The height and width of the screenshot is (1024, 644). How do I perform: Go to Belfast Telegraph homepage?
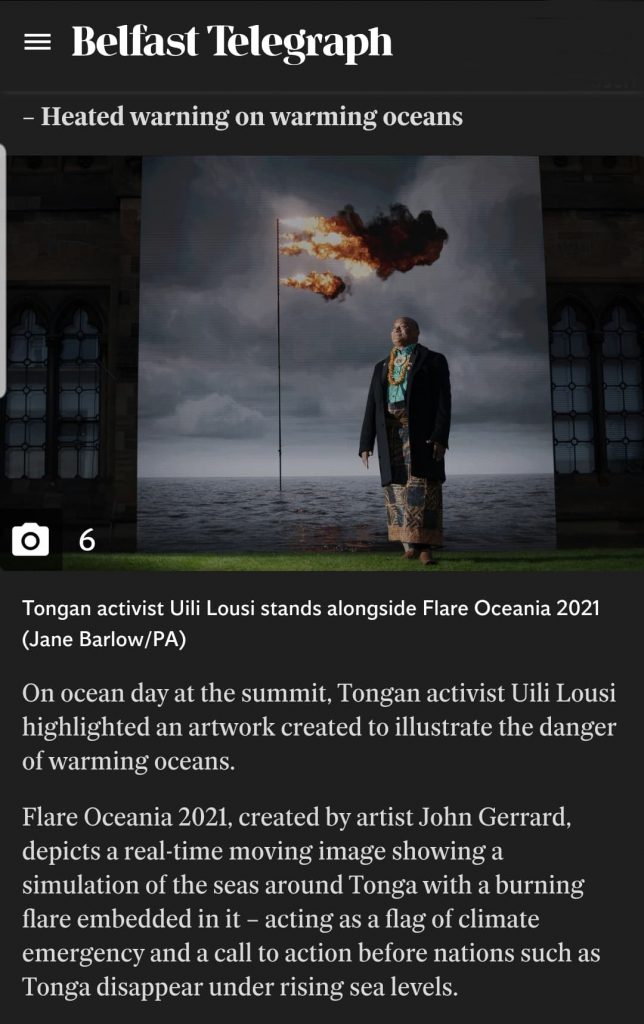pyautogui.click(x=232, y=42)
